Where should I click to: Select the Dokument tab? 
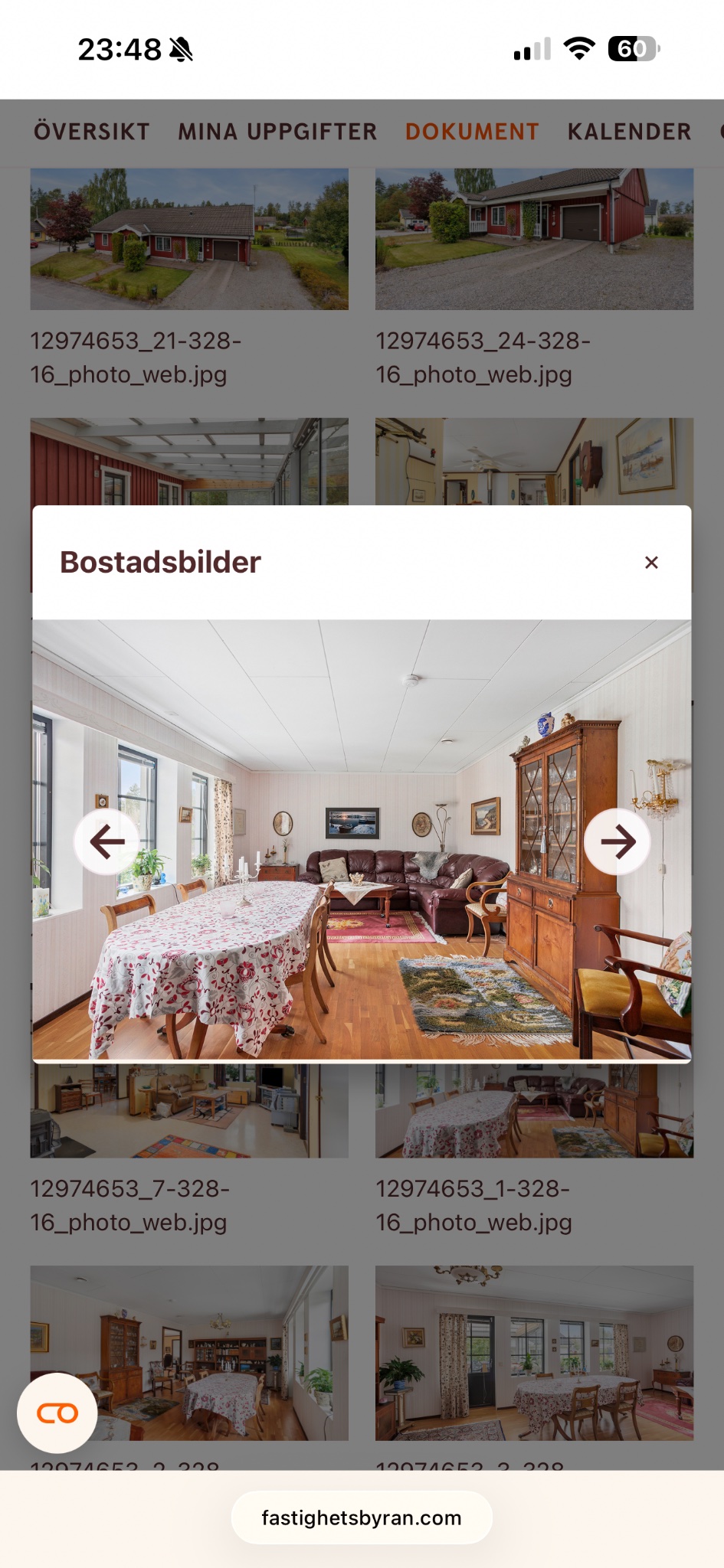[472, 132]
